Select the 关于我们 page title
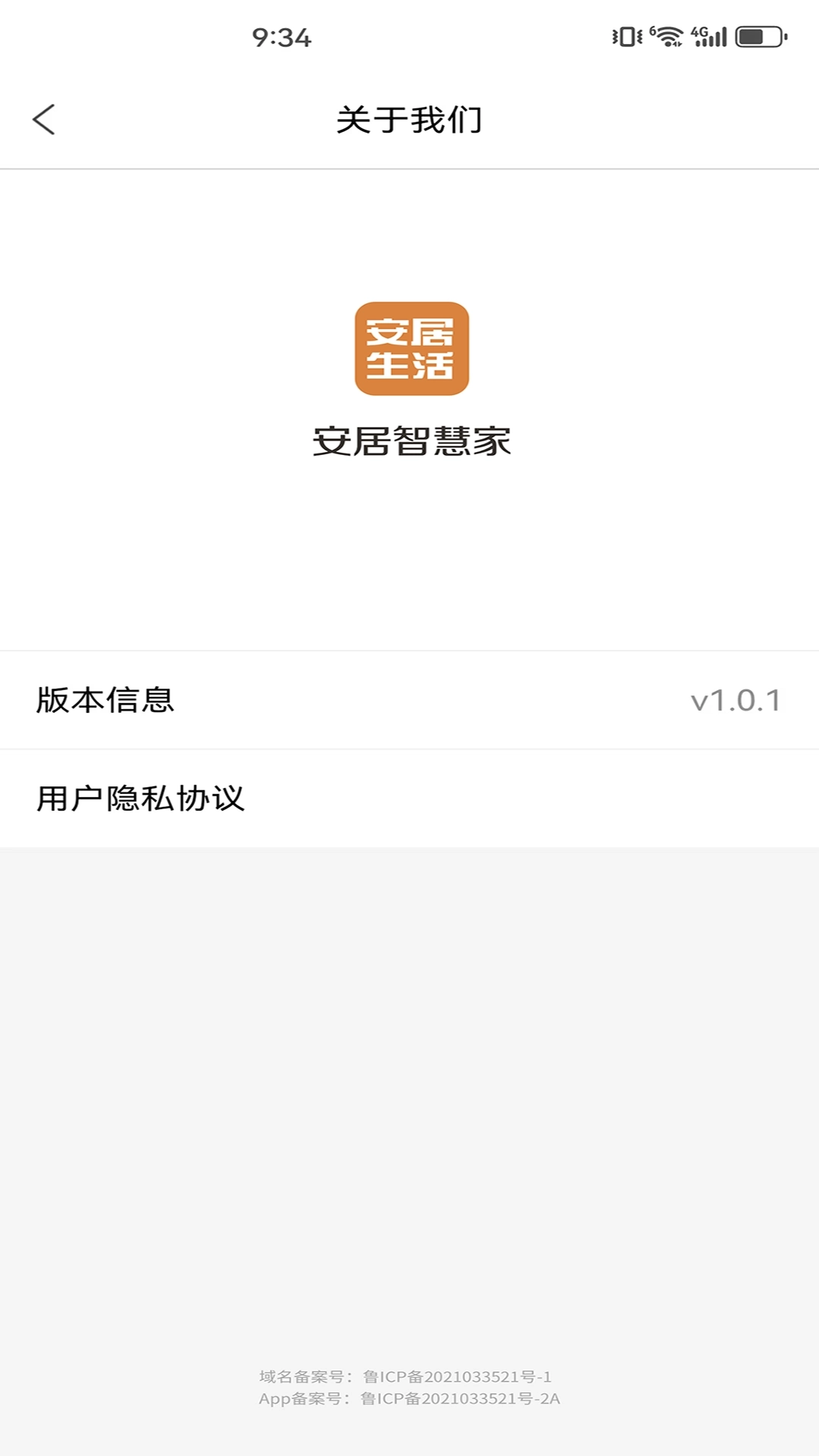This screenshot has height=1456, width=819. coord(409,119)
